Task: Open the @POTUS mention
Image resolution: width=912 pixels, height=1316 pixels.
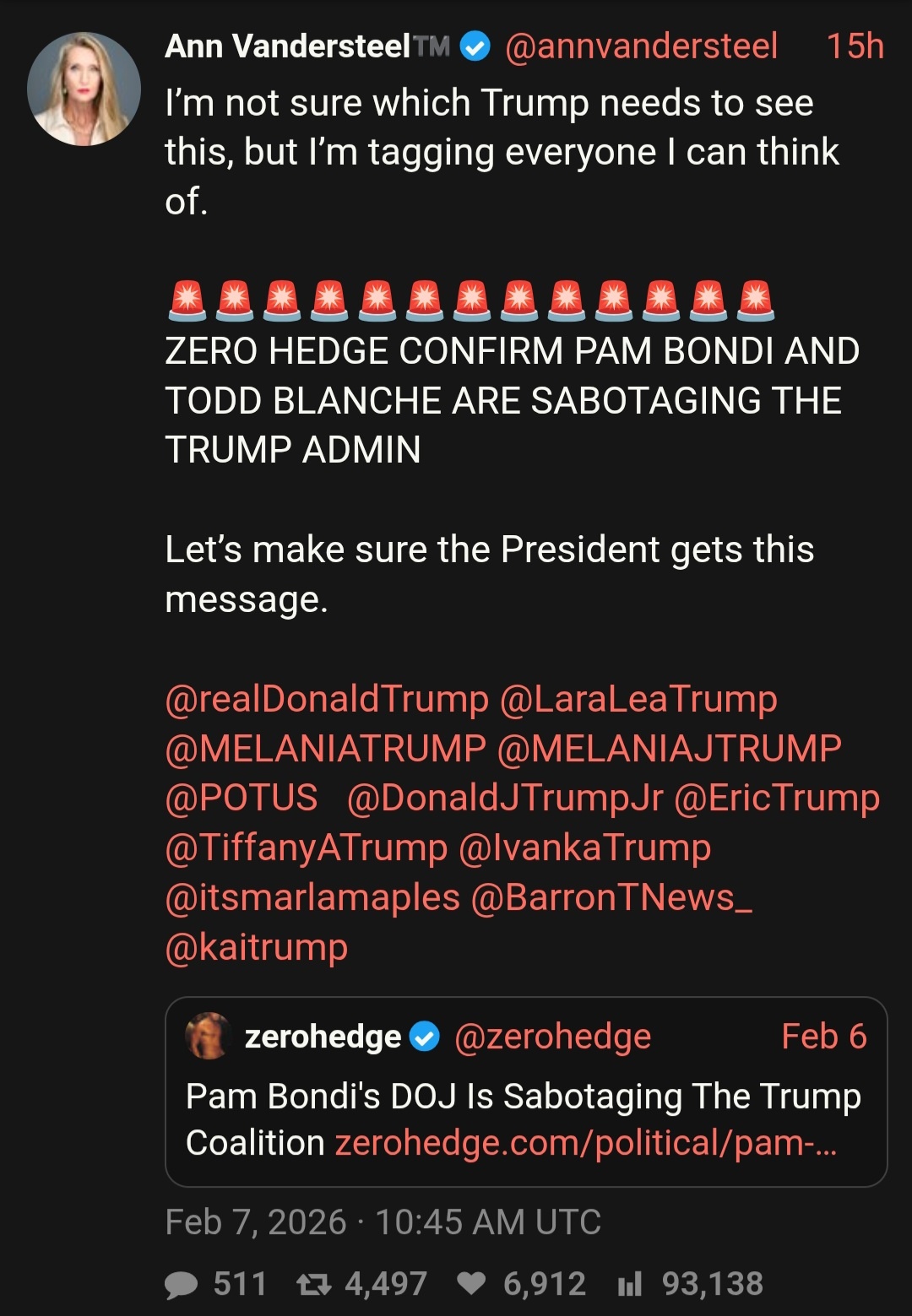Action: [242, 798]
